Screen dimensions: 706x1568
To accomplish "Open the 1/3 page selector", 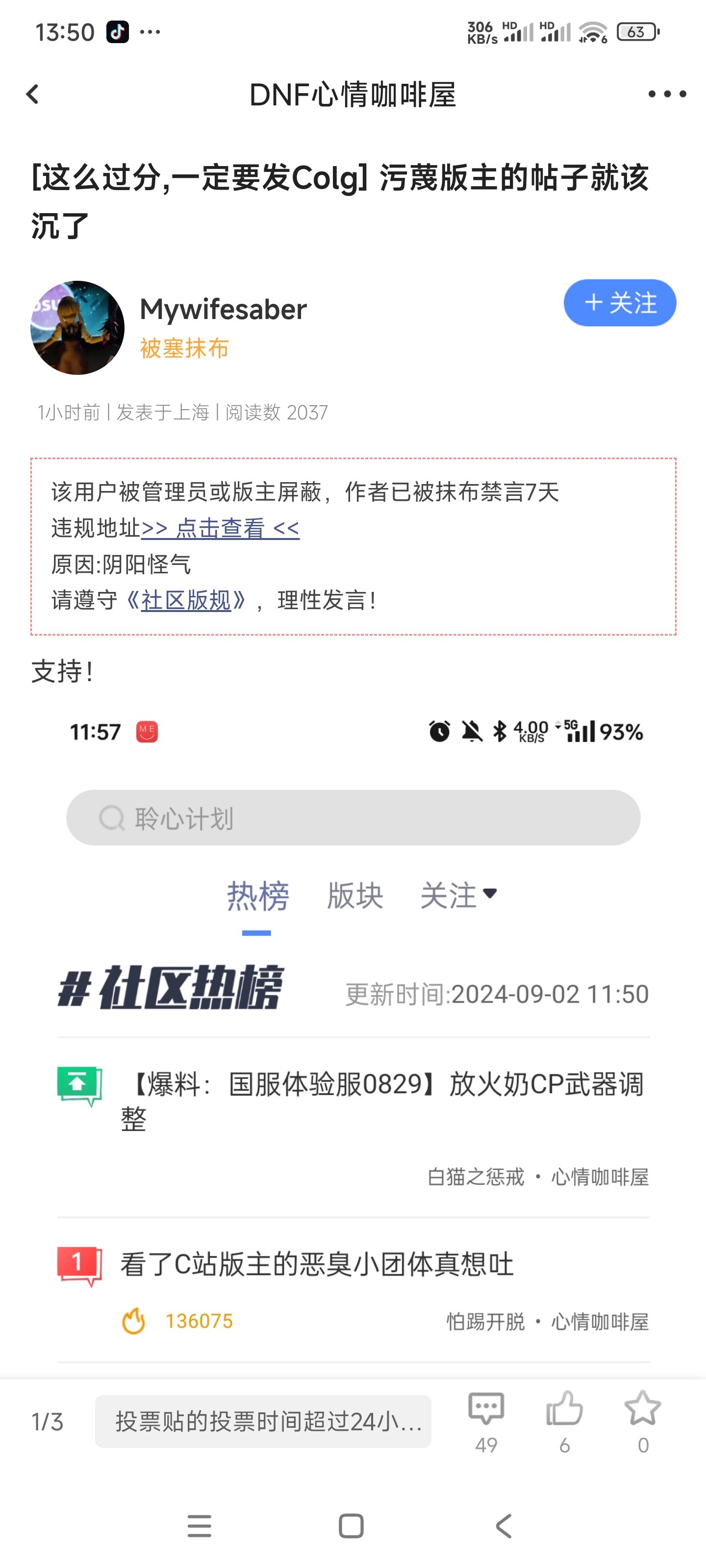I will coord(48,1422).
